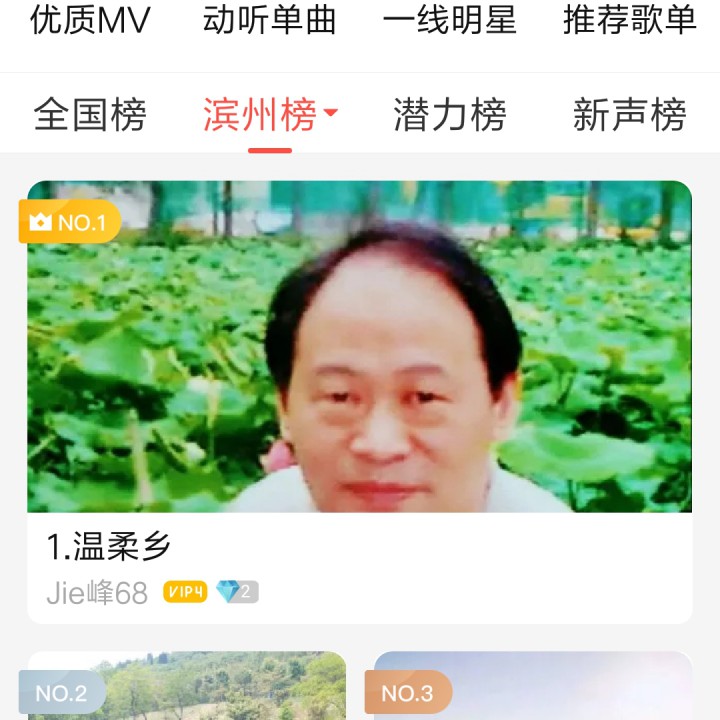Expand the 滨州榜 city dropdown
720x720 pixels.
click(270, 115)
